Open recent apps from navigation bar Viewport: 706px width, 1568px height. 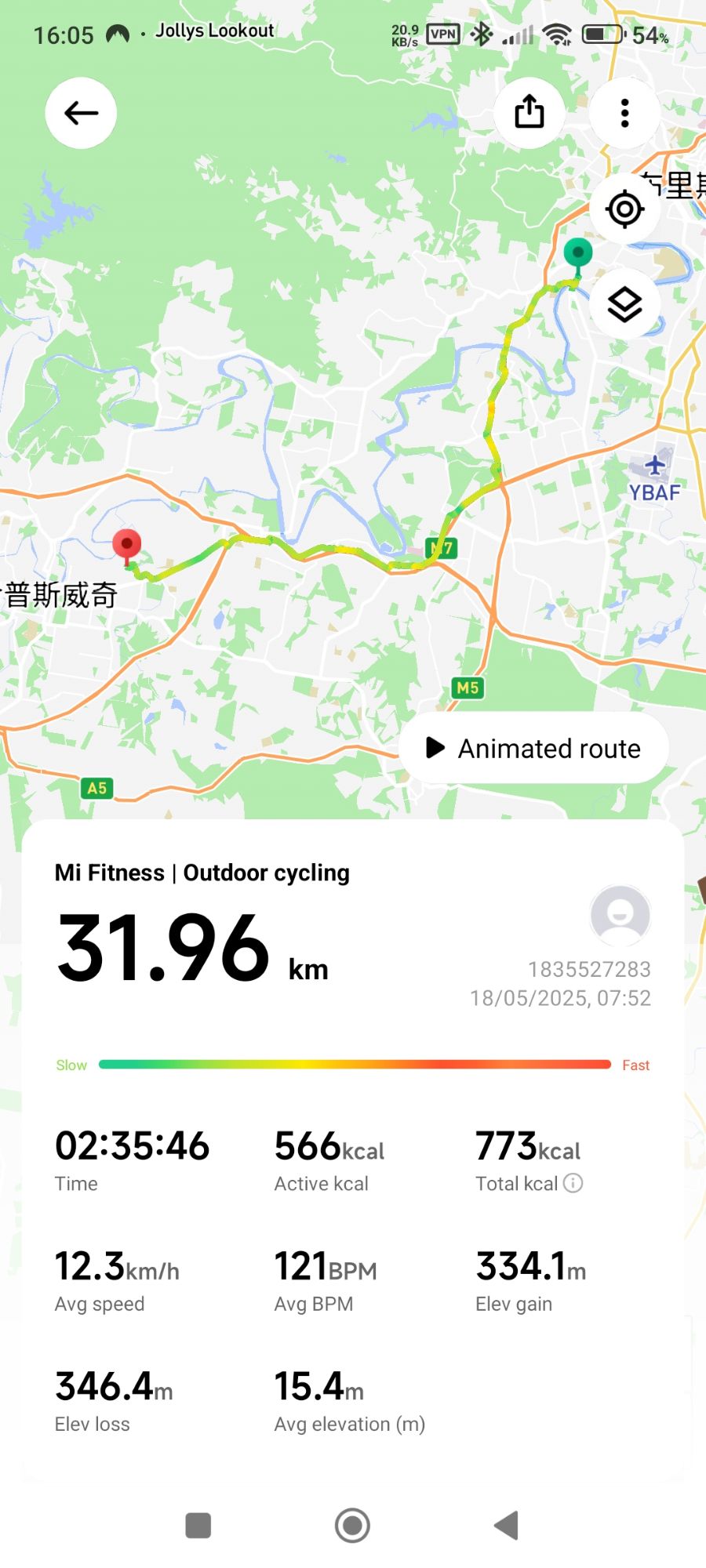(x=198, y=1526)
